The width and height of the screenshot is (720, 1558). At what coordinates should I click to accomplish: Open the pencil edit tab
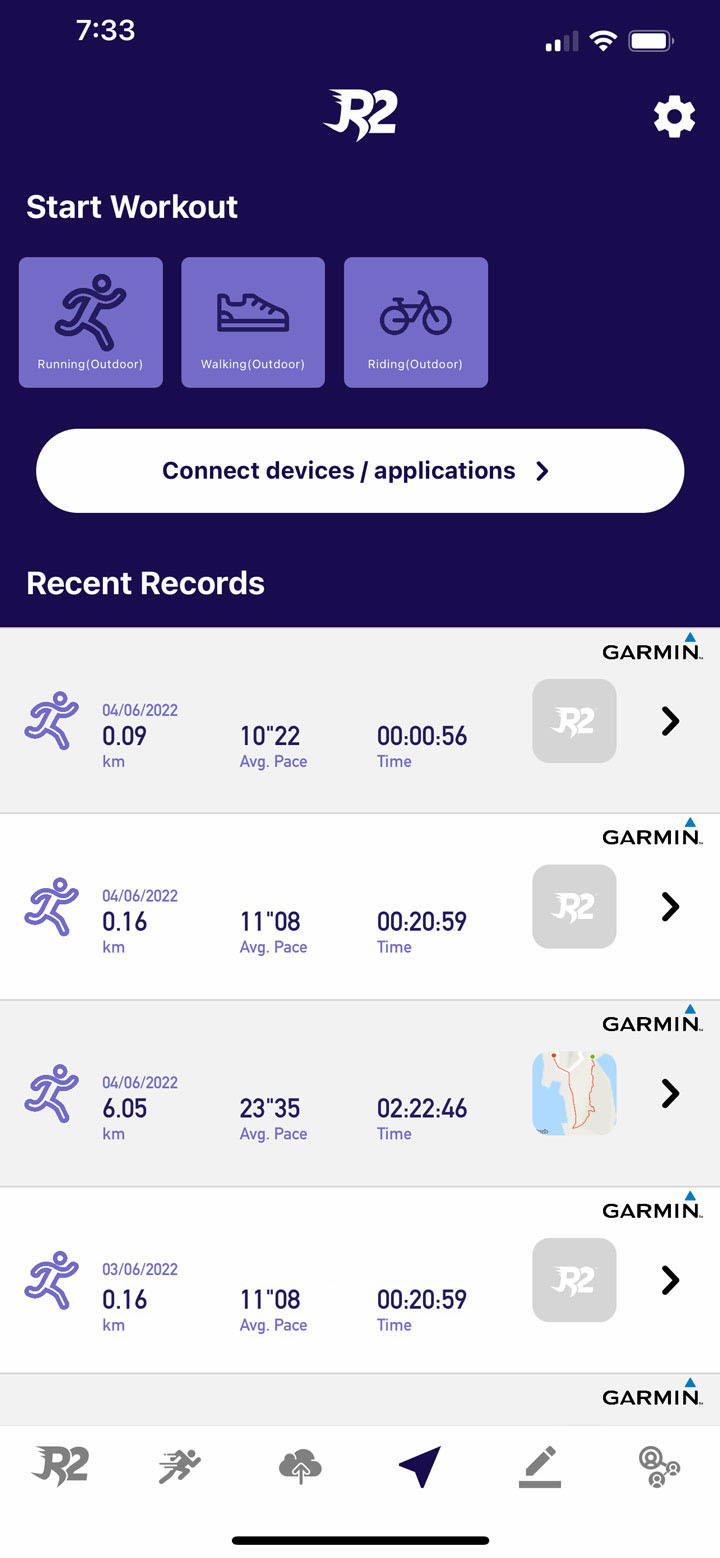(540, 1467)
